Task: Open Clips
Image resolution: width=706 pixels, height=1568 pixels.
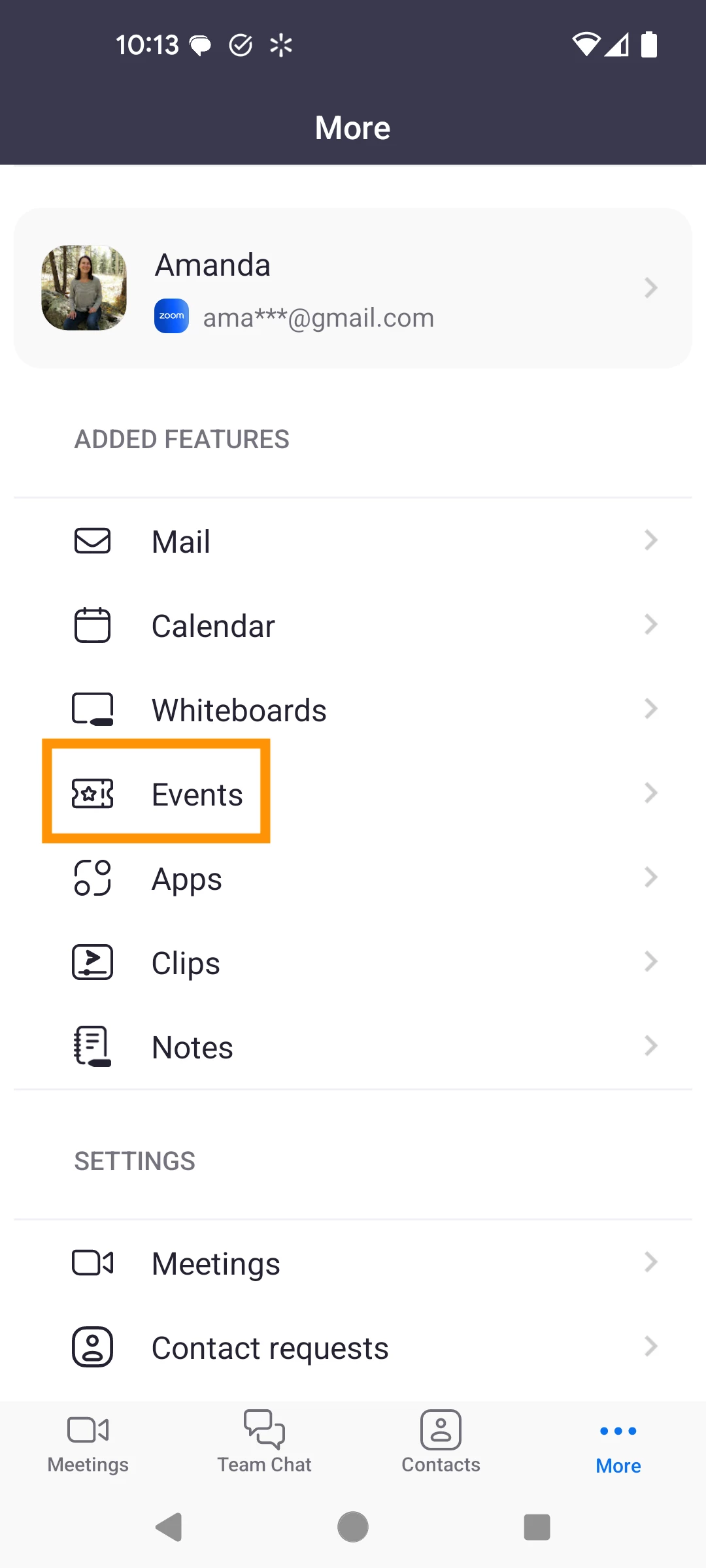Action: 353,962
